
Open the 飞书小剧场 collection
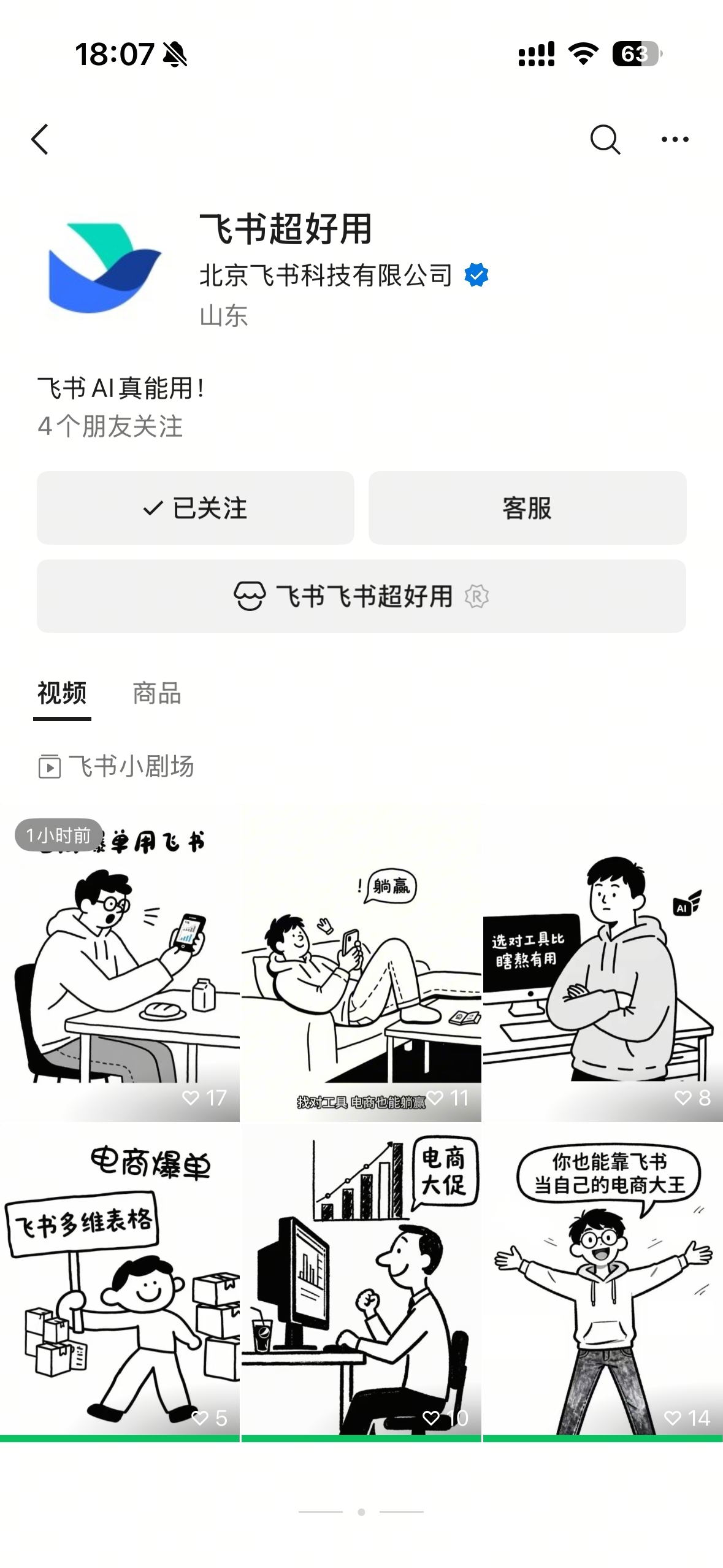(117, 767)
